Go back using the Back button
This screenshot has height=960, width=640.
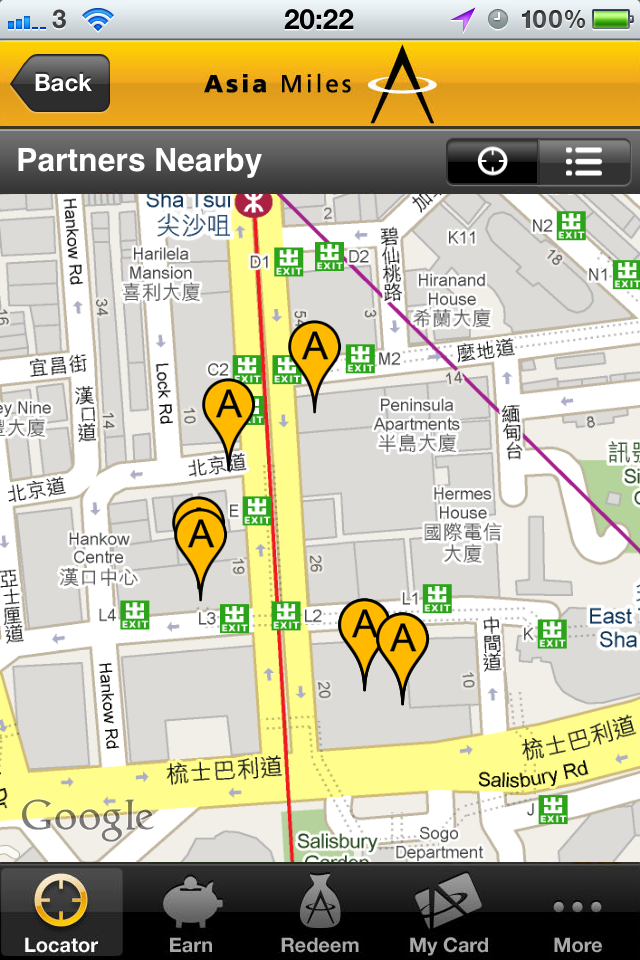[x=60, y=84]
